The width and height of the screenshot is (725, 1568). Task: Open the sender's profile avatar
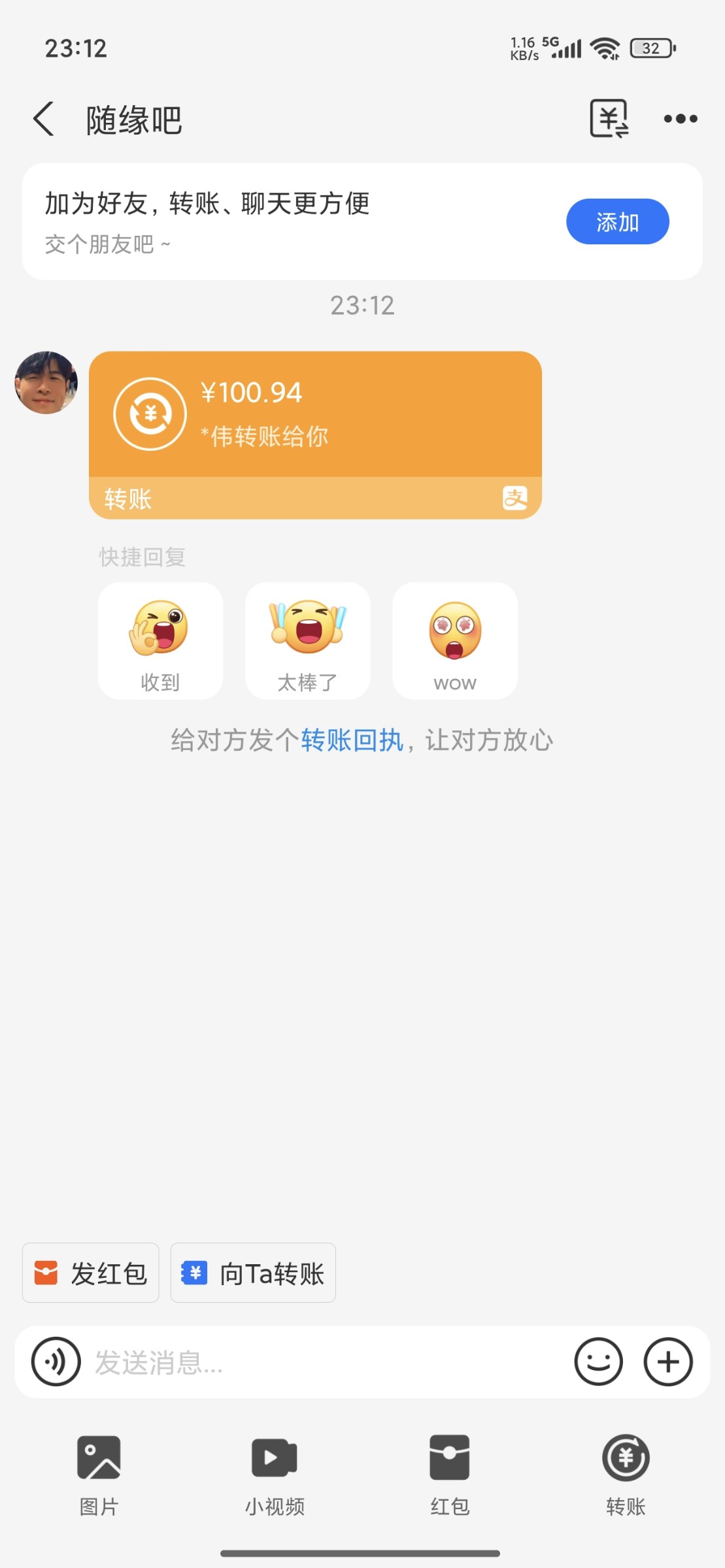click(x=46, y=383)
